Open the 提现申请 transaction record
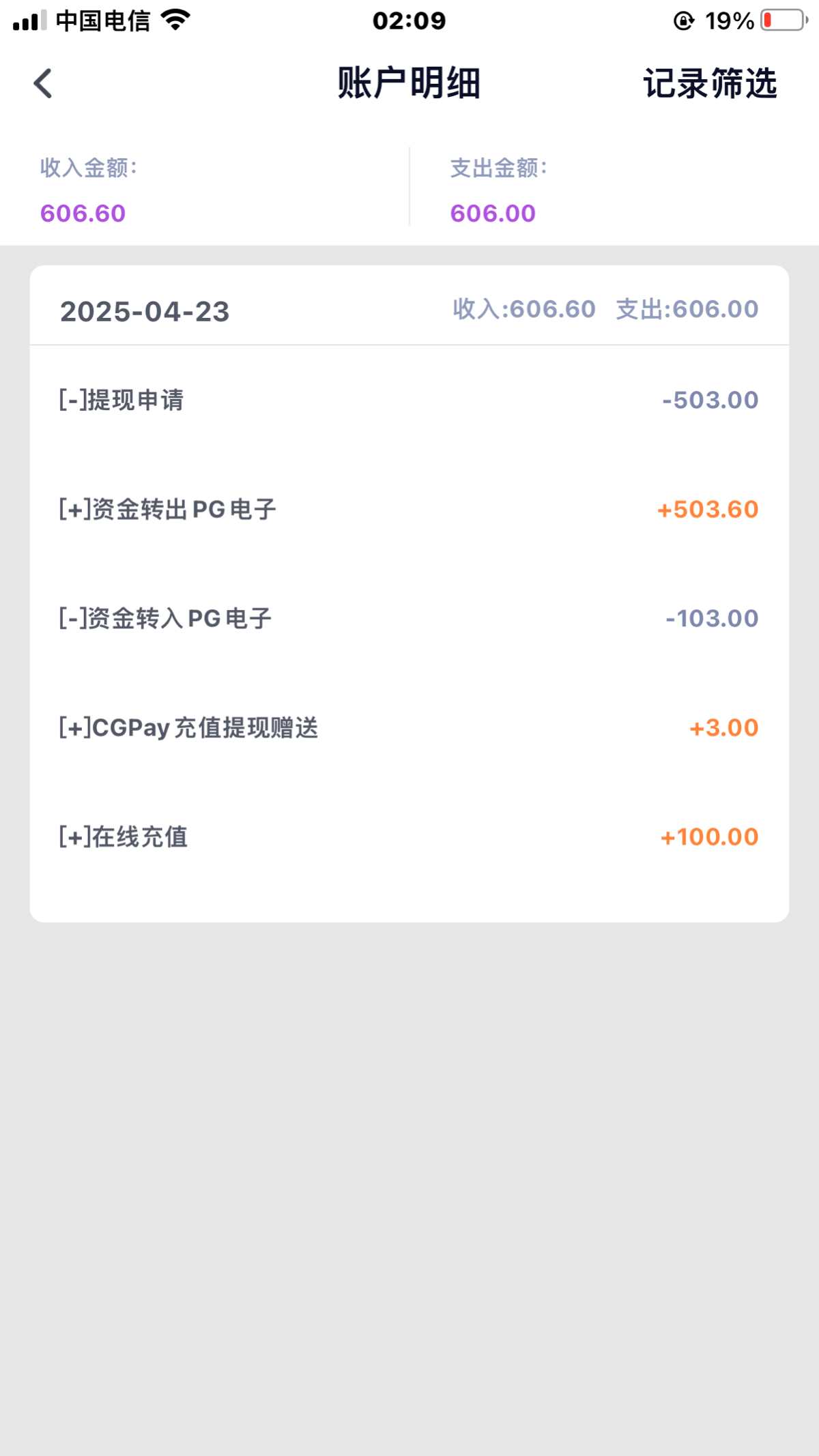Viewport: 819px width, 1456px height. click(408, 401)
